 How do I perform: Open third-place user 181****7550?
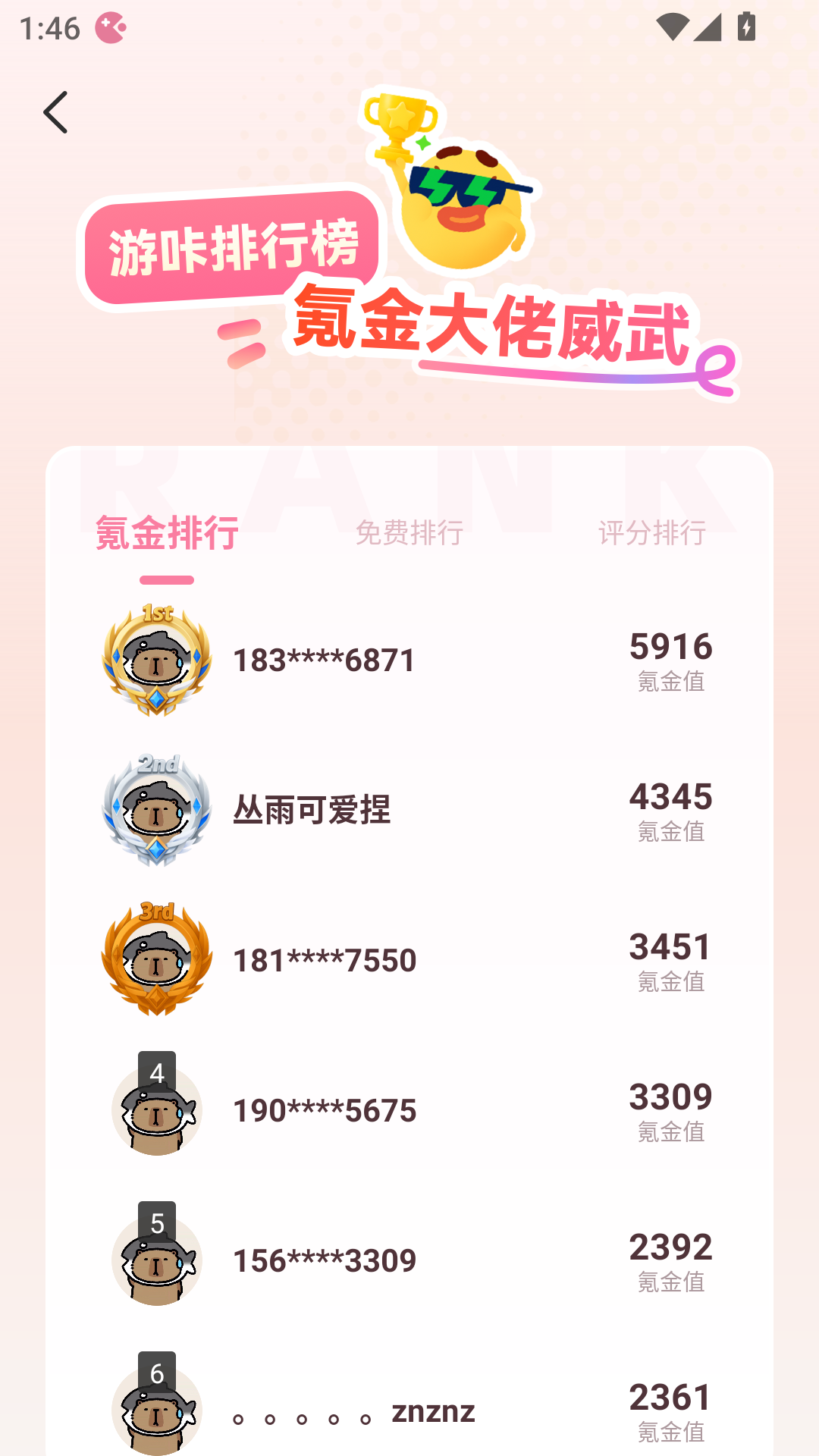point(325,961)
